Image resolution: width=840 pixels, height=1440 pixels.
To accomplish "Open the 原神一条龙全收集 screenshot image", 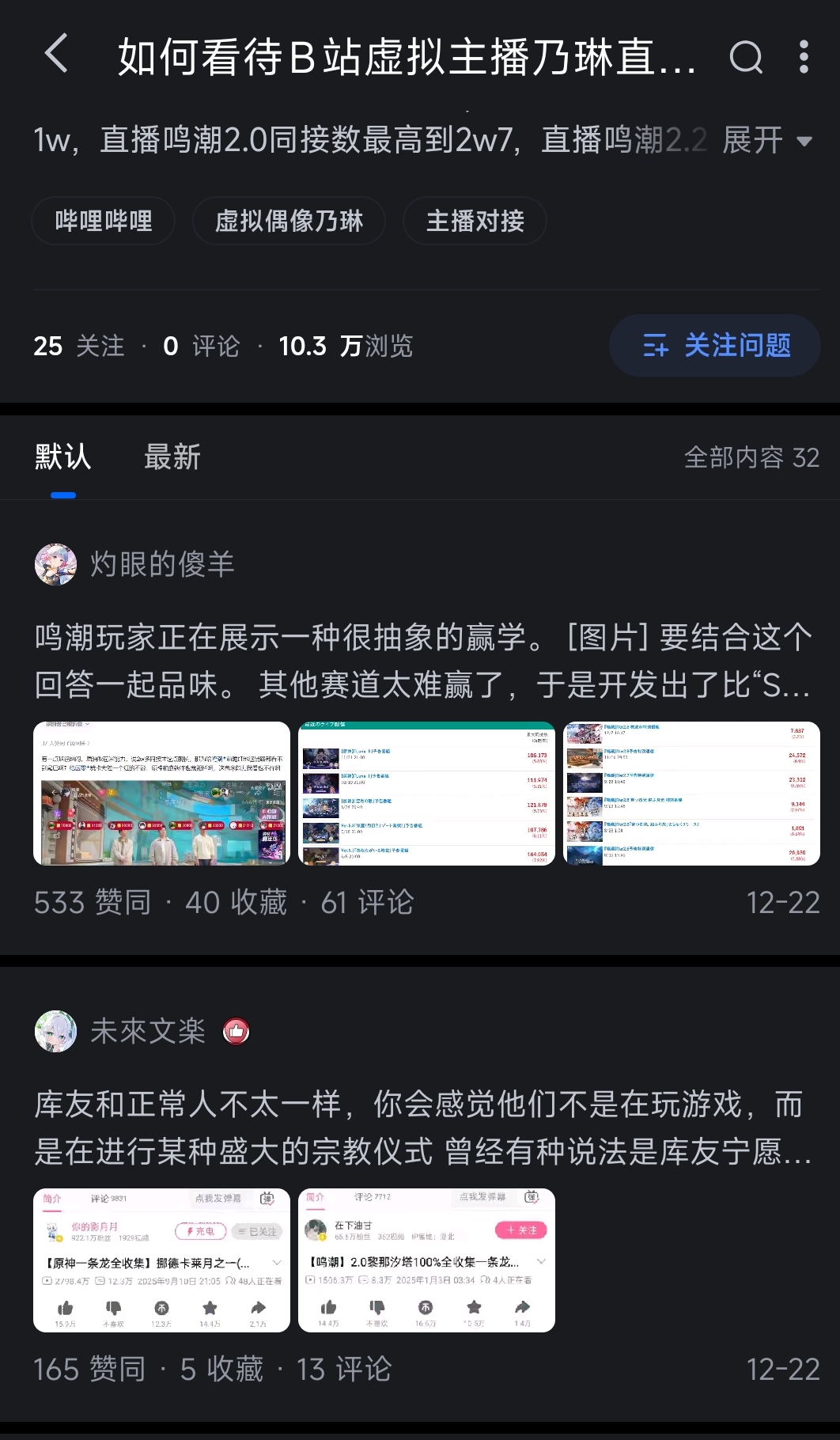I will pos(161,1260).
